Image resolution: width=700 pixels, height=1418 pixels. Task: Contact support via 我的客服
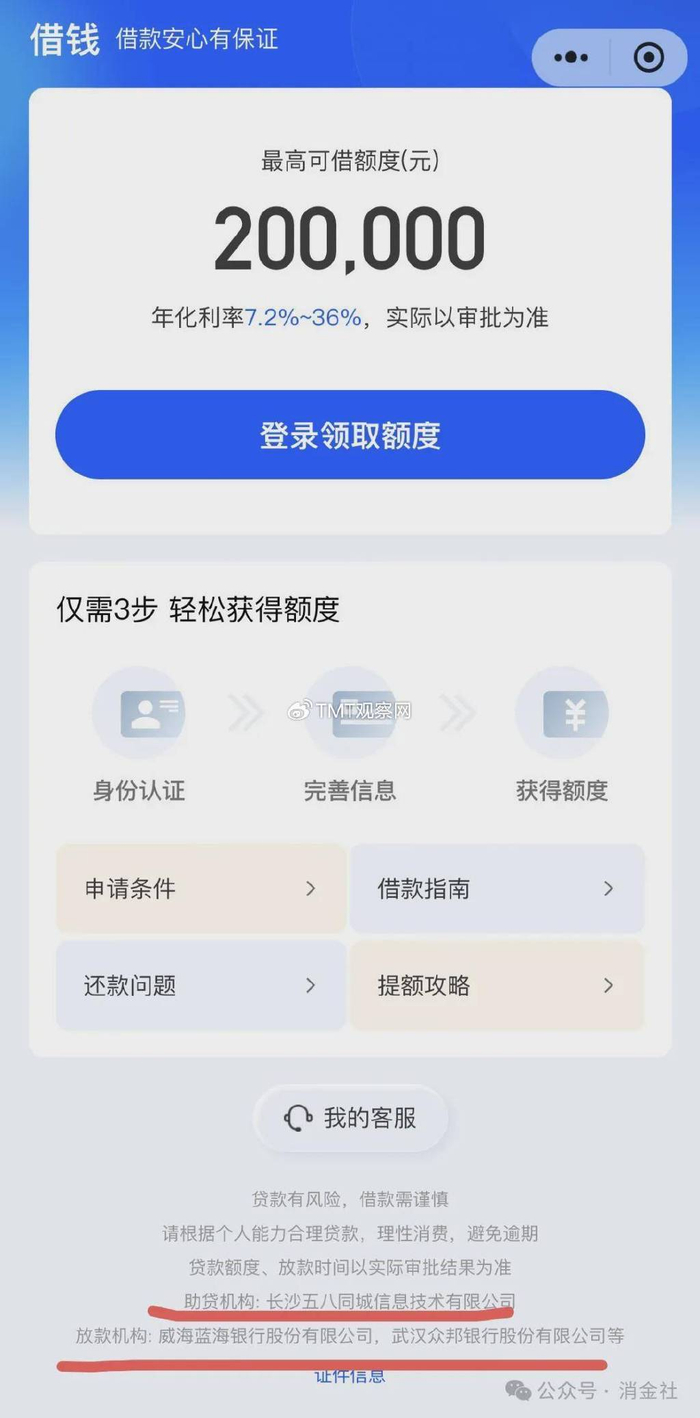[351, 1117]
